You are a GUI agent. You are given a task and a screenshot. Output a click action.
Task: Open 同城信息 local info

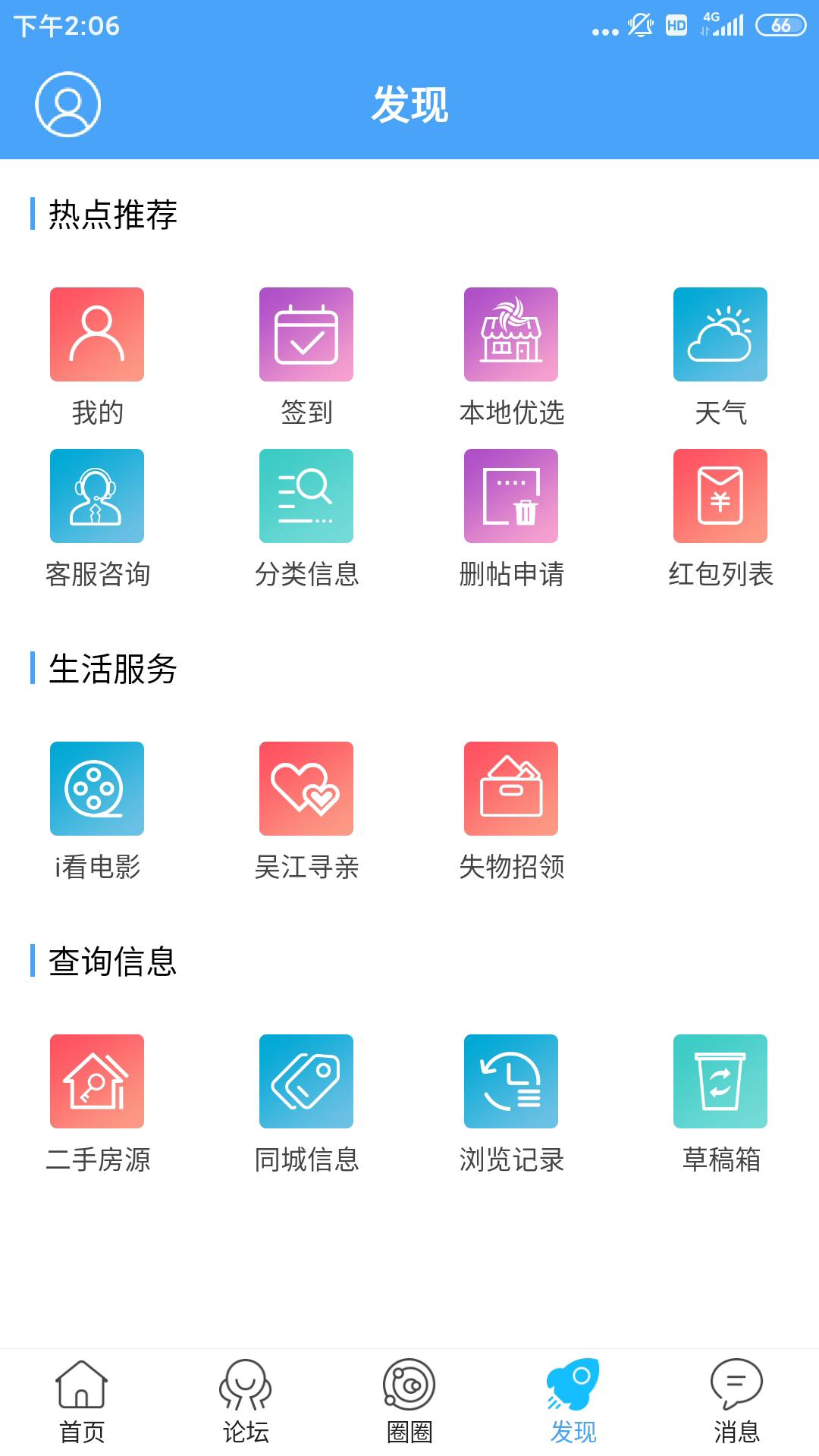click(306, 1081)
